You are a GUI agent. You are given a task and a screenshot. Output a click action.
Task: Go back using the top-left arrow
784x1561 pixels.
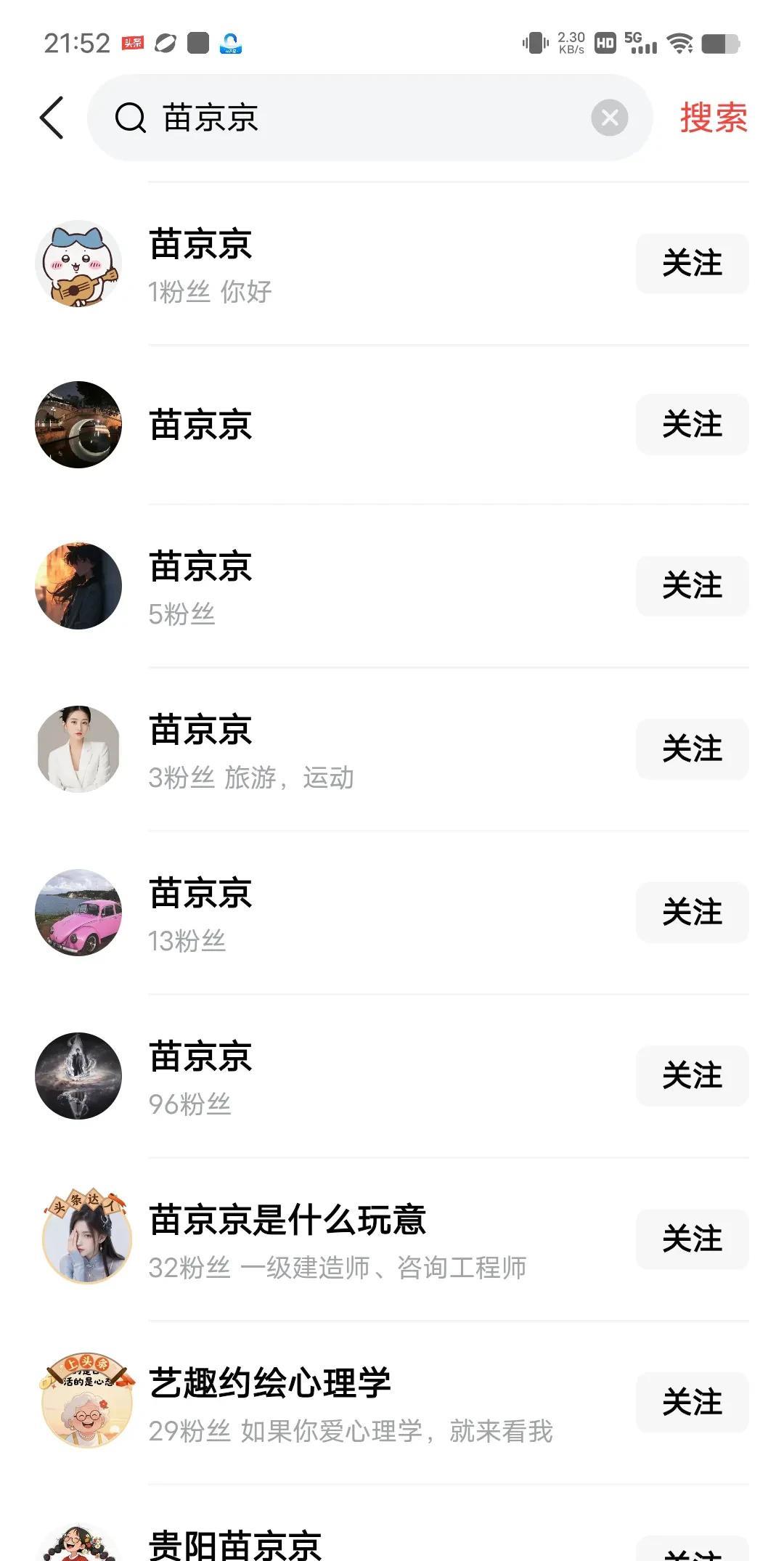coord(52,118)
